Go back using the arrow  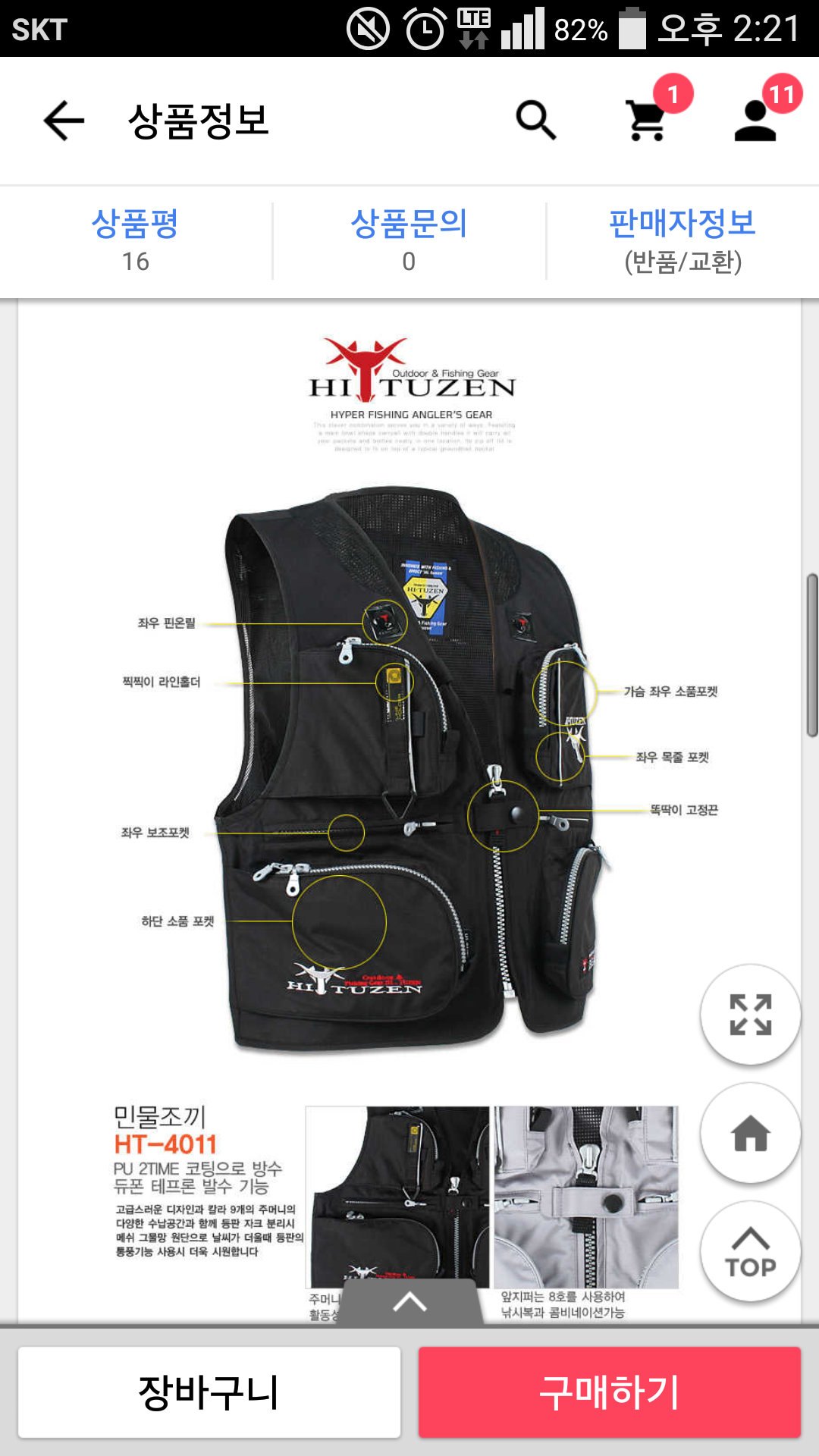pyautogui.click(x=64, y=121)
